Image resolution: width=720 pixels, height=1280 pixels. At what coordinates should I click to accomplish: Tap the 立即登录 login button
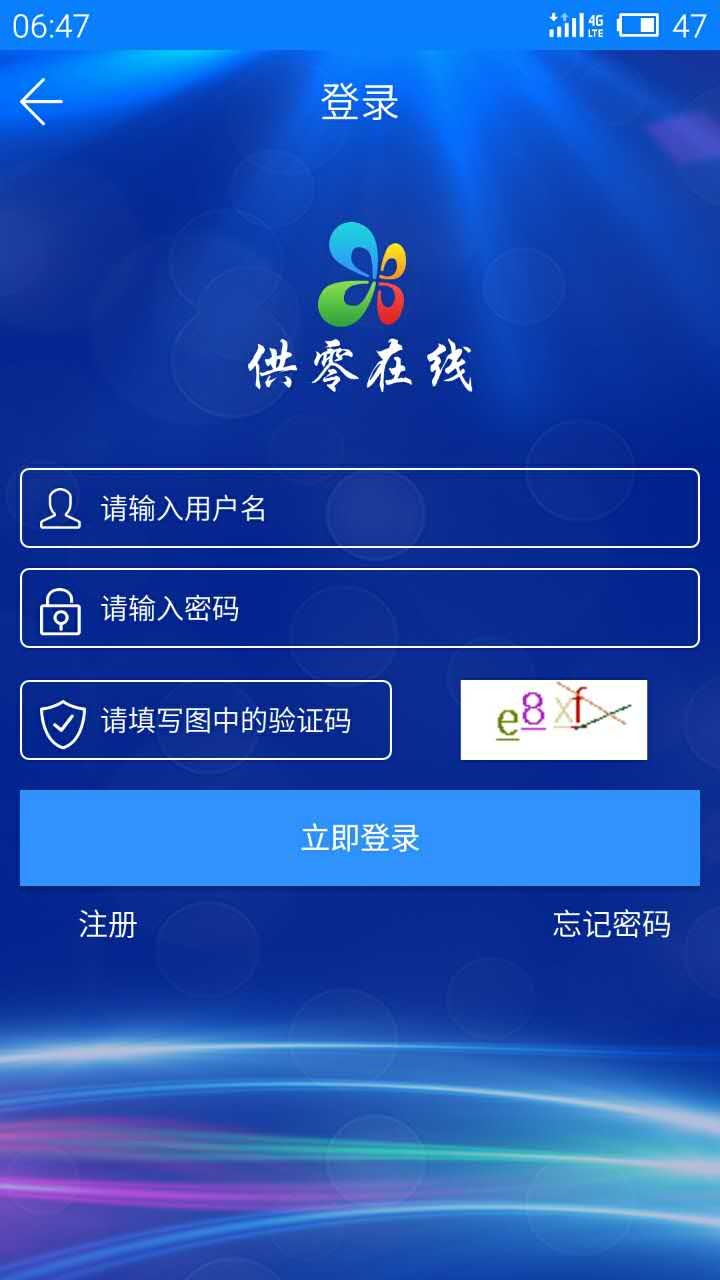click(x=360, y=838)
